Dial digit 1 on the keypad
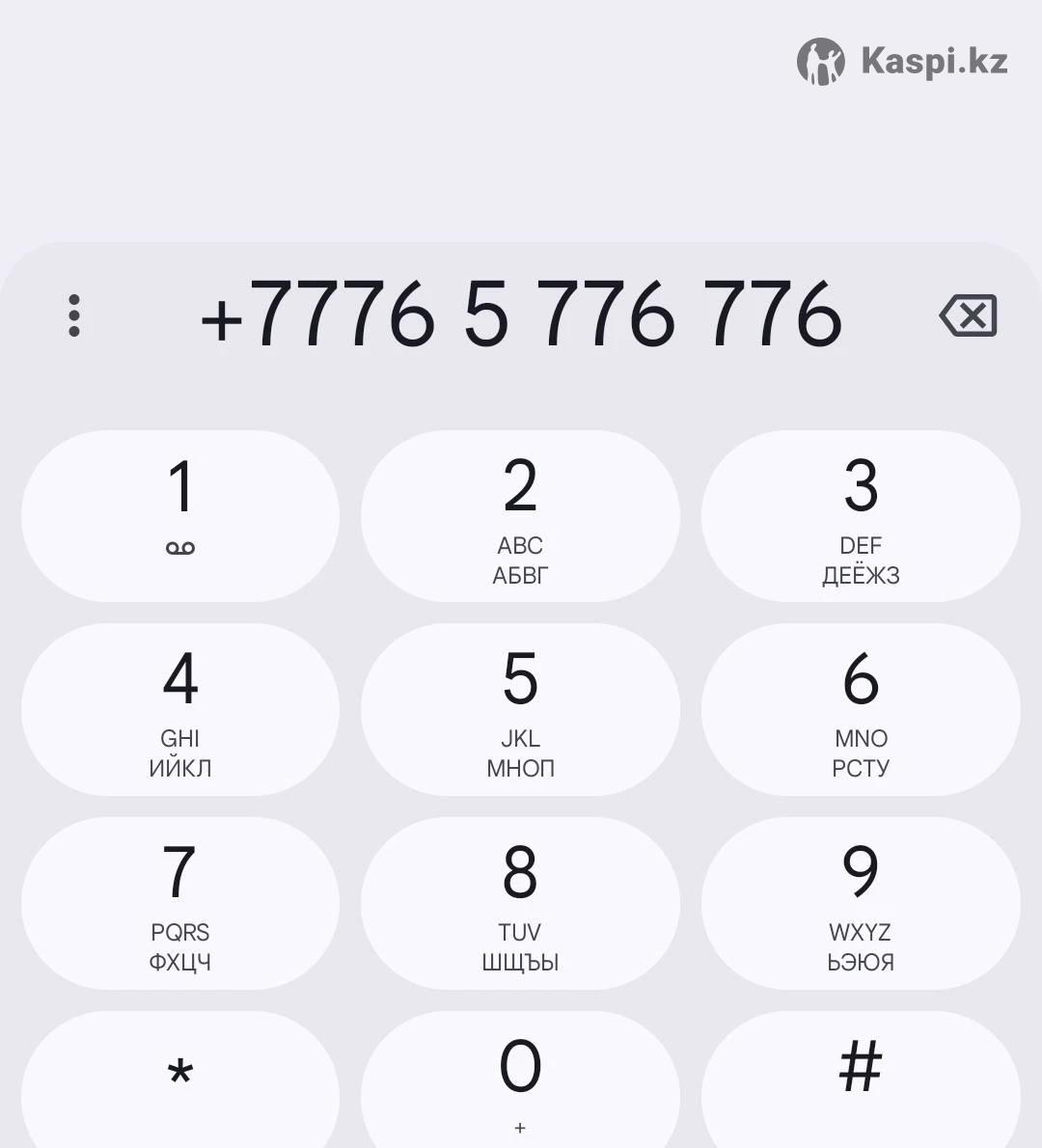1042x1148 pixels. [x=180, y=516]
